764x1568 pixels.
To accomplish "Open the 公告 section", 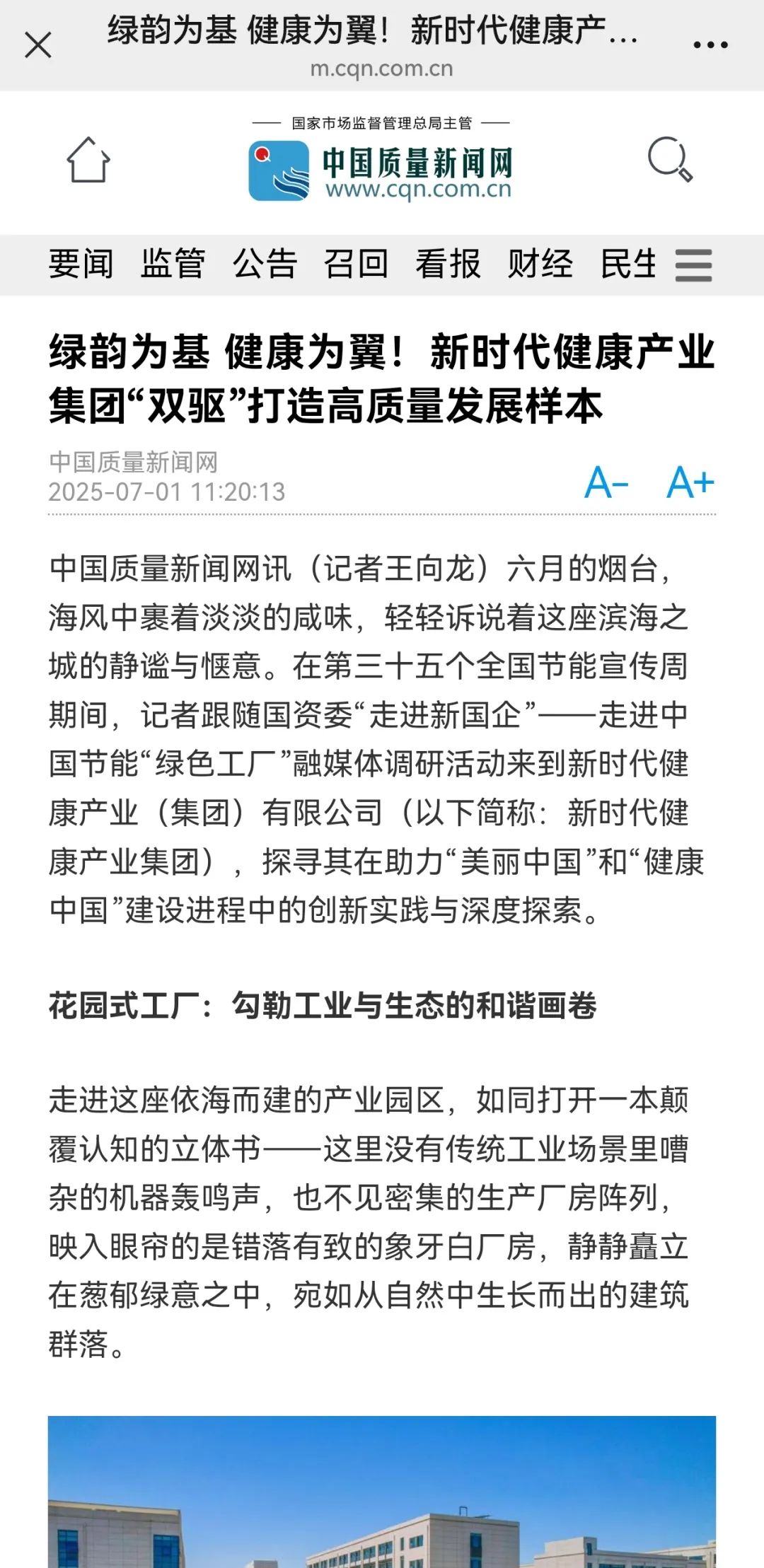I will (x=265, y=265).
